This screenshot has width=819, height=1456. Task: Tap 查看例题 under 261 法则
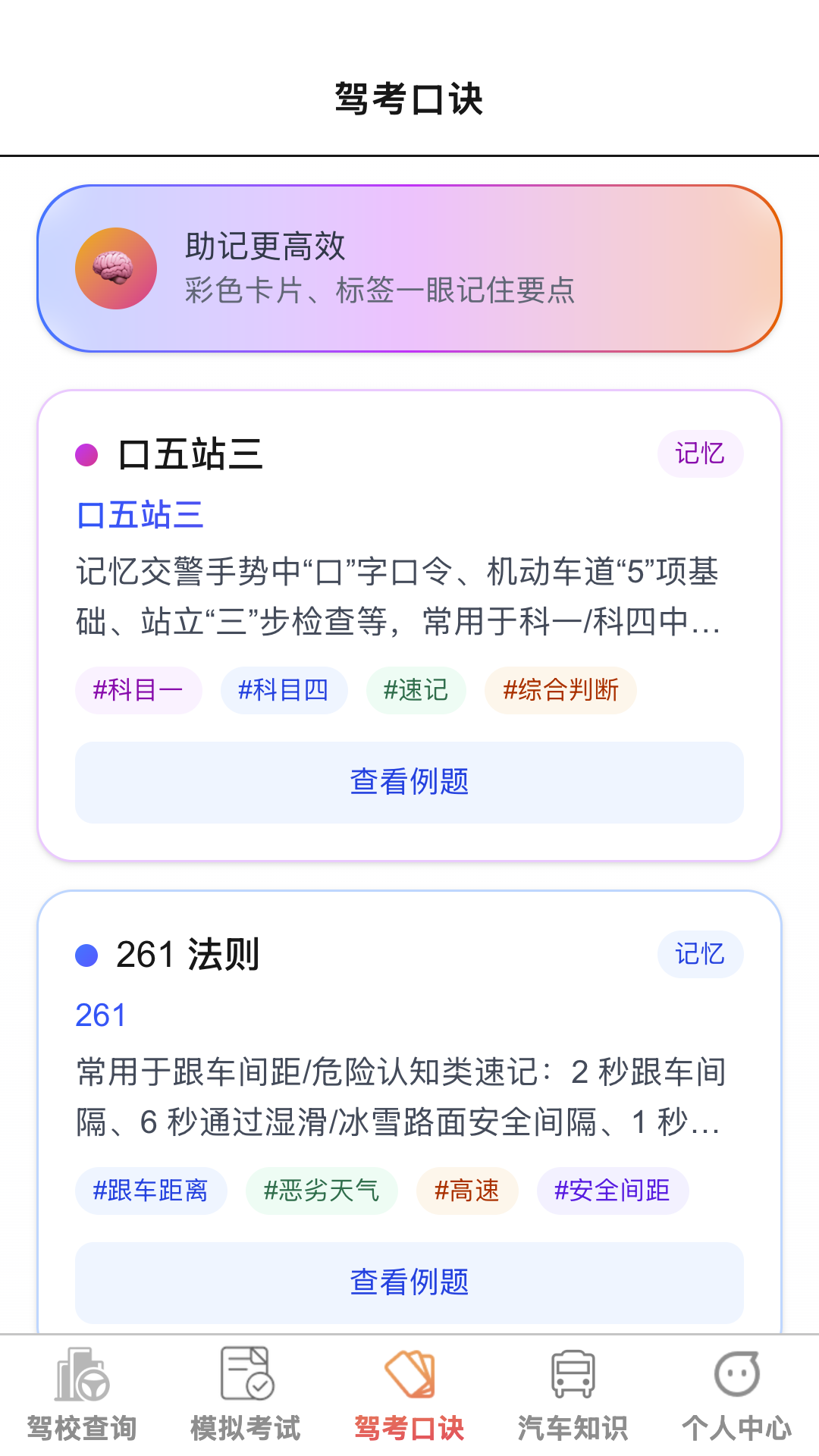pos(409,1282)
